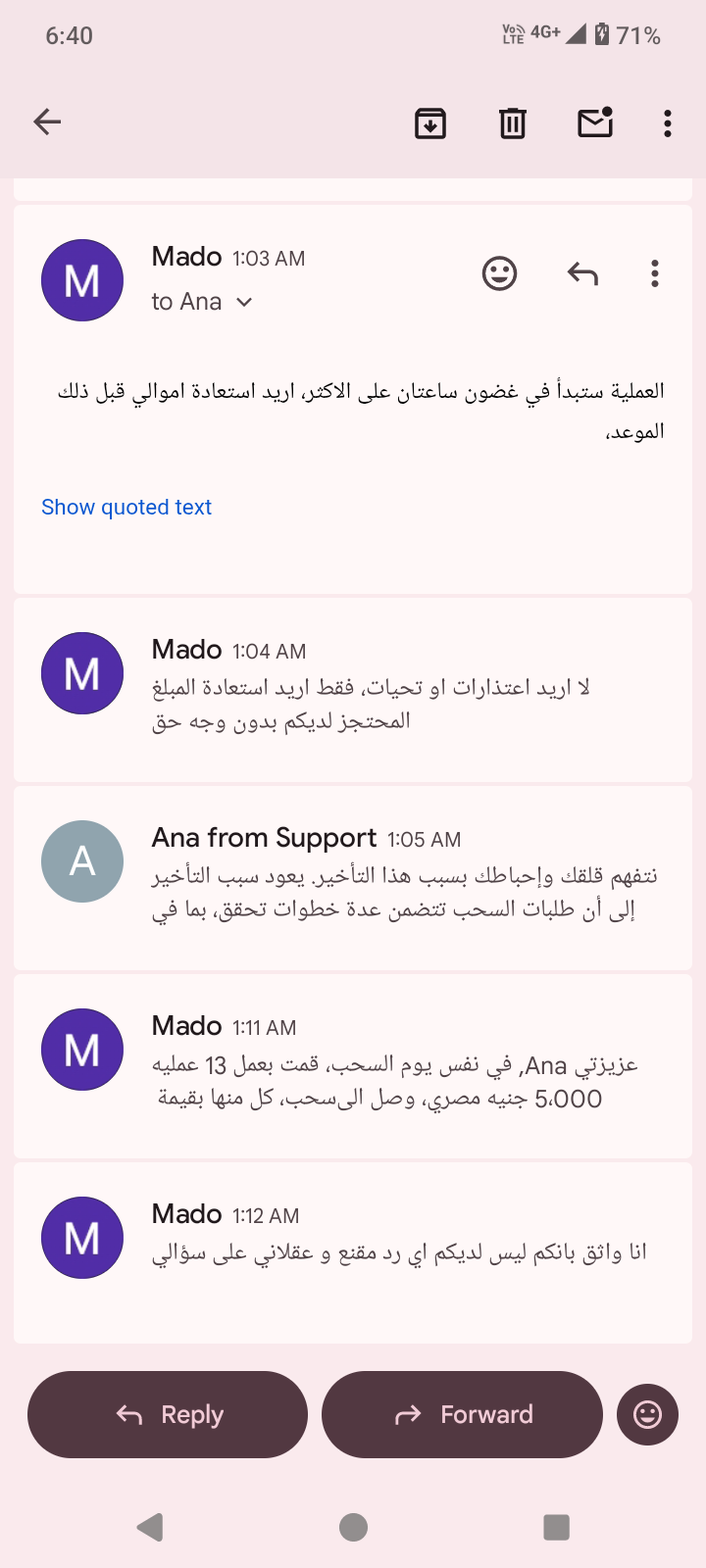Open the top app bar overflow menu
Image resolution: width=706 pixels, height=1568 pixels.
pos(668,123)
